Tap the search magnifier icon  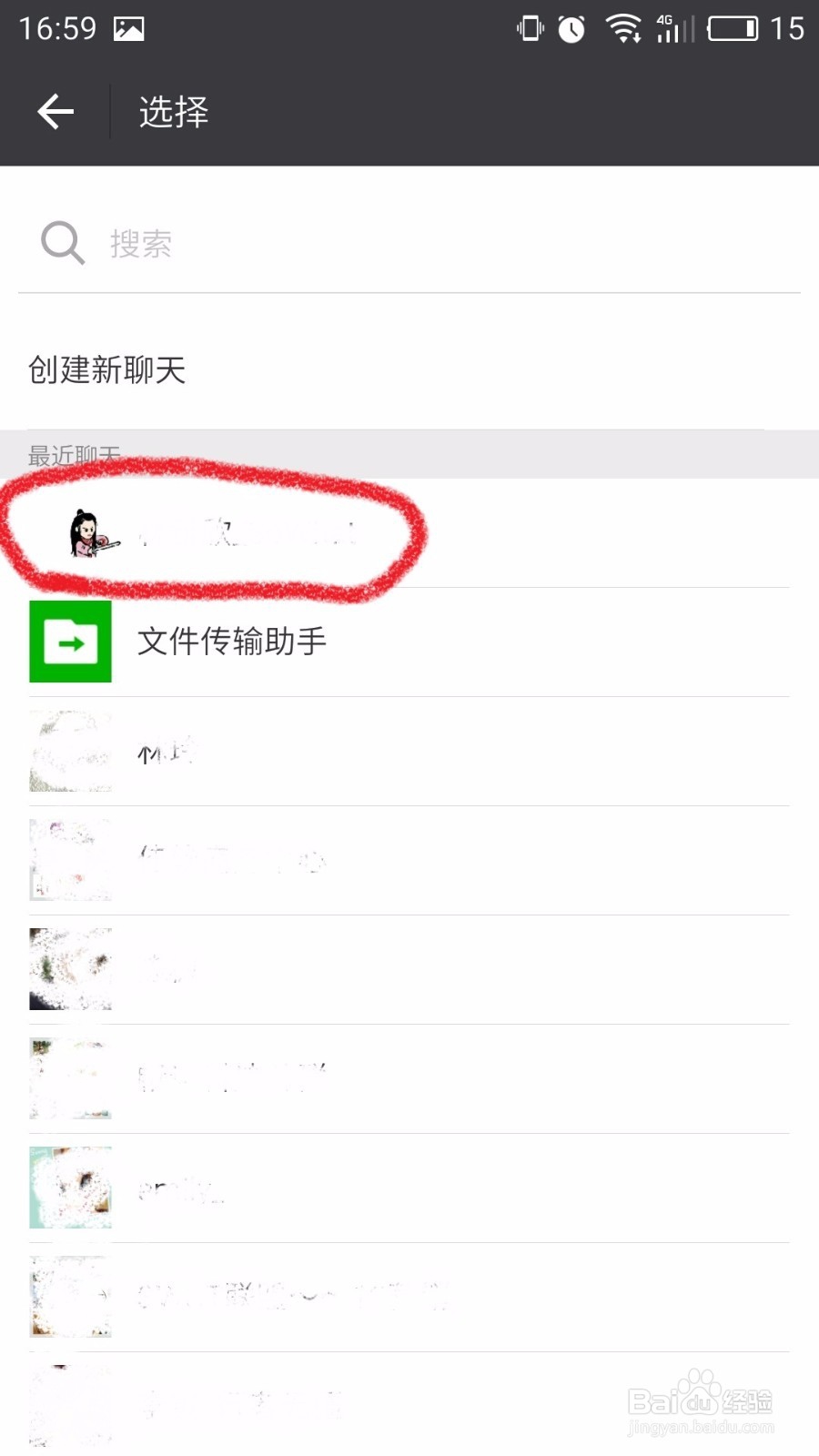coord(60,241)
